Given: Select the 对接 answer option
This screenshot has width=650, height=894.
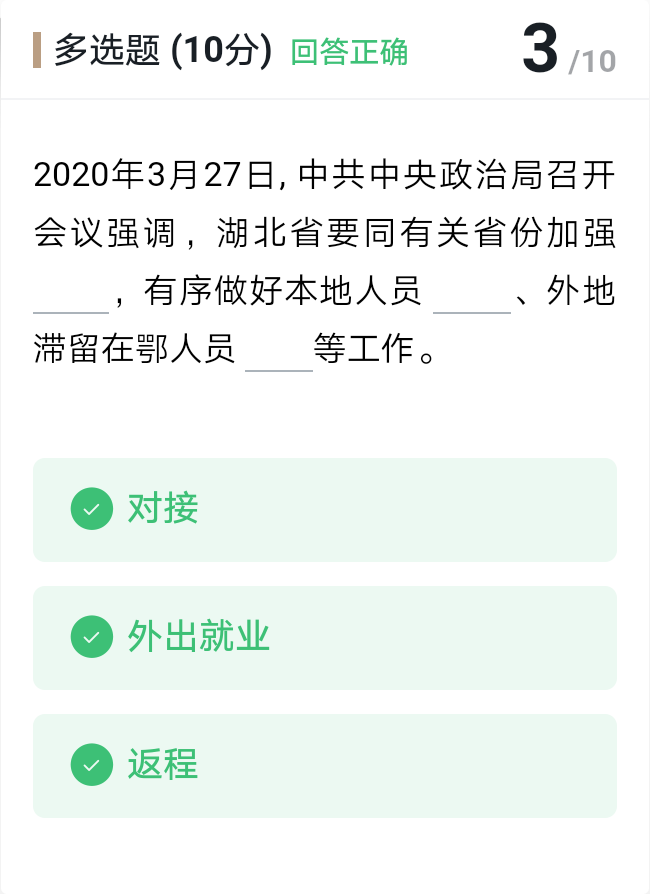Looking at the screenshot, I should 324,510.
